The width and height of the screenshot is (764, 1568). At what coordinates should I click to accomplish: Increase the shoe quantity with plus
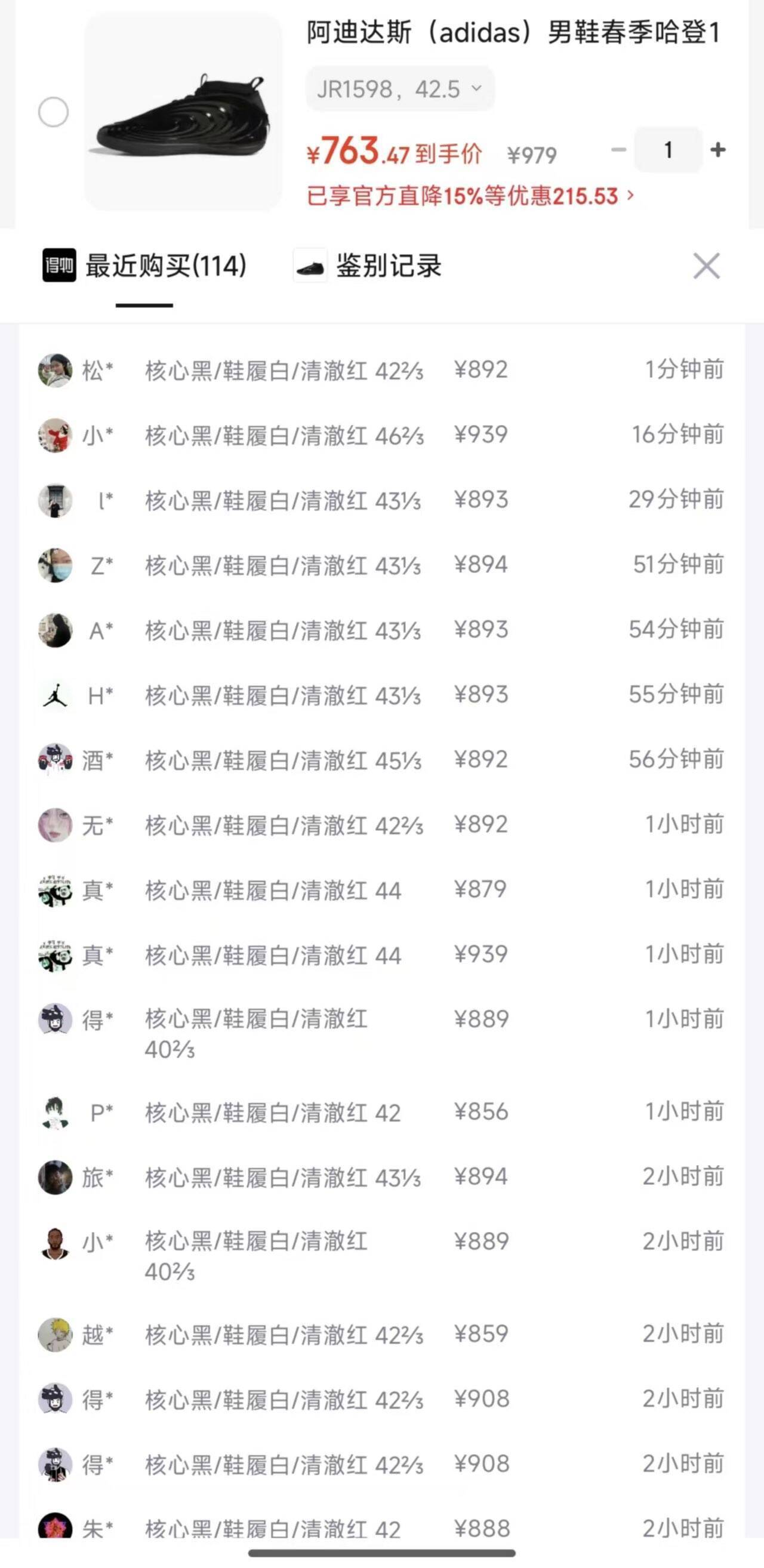click(x=717, y=150)
